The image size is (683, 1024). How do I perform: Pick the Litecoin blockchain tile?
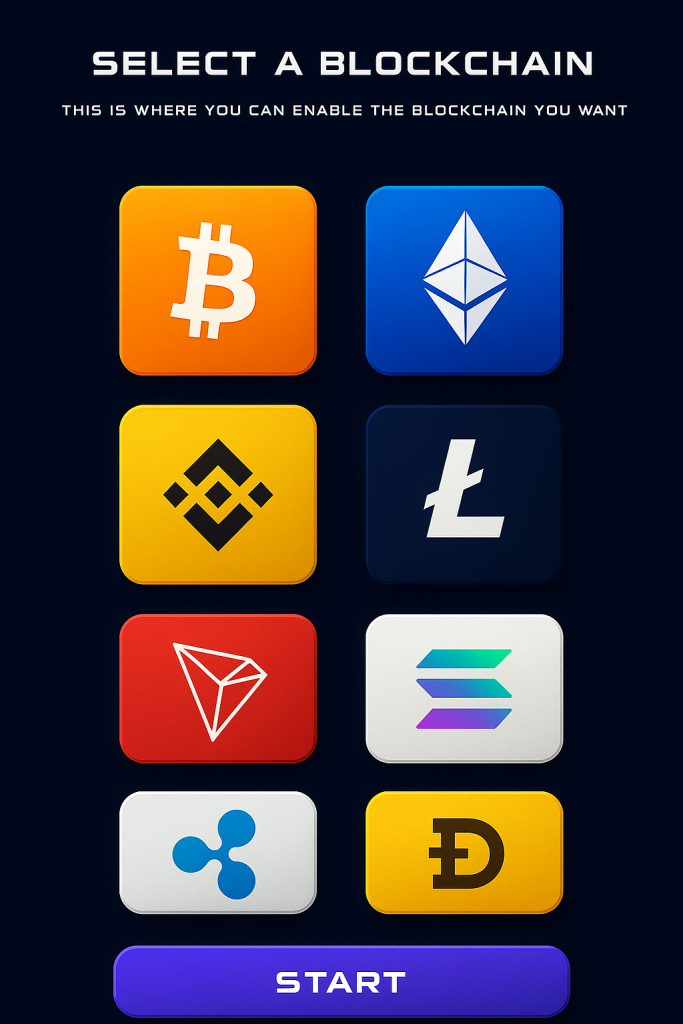pyautogui.click(x=464, y=494)
